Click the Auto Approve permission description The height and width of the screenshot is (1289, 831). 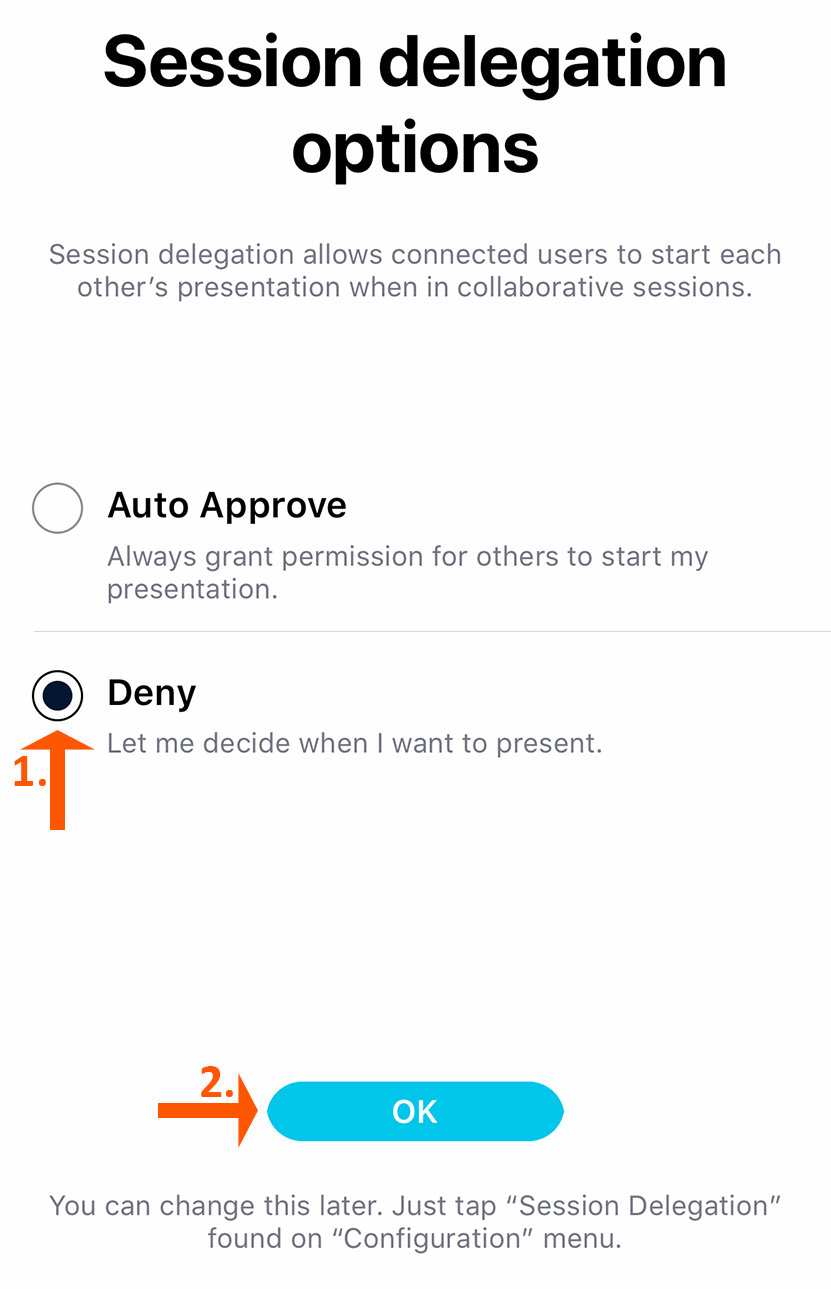click(x=407, y=572)
